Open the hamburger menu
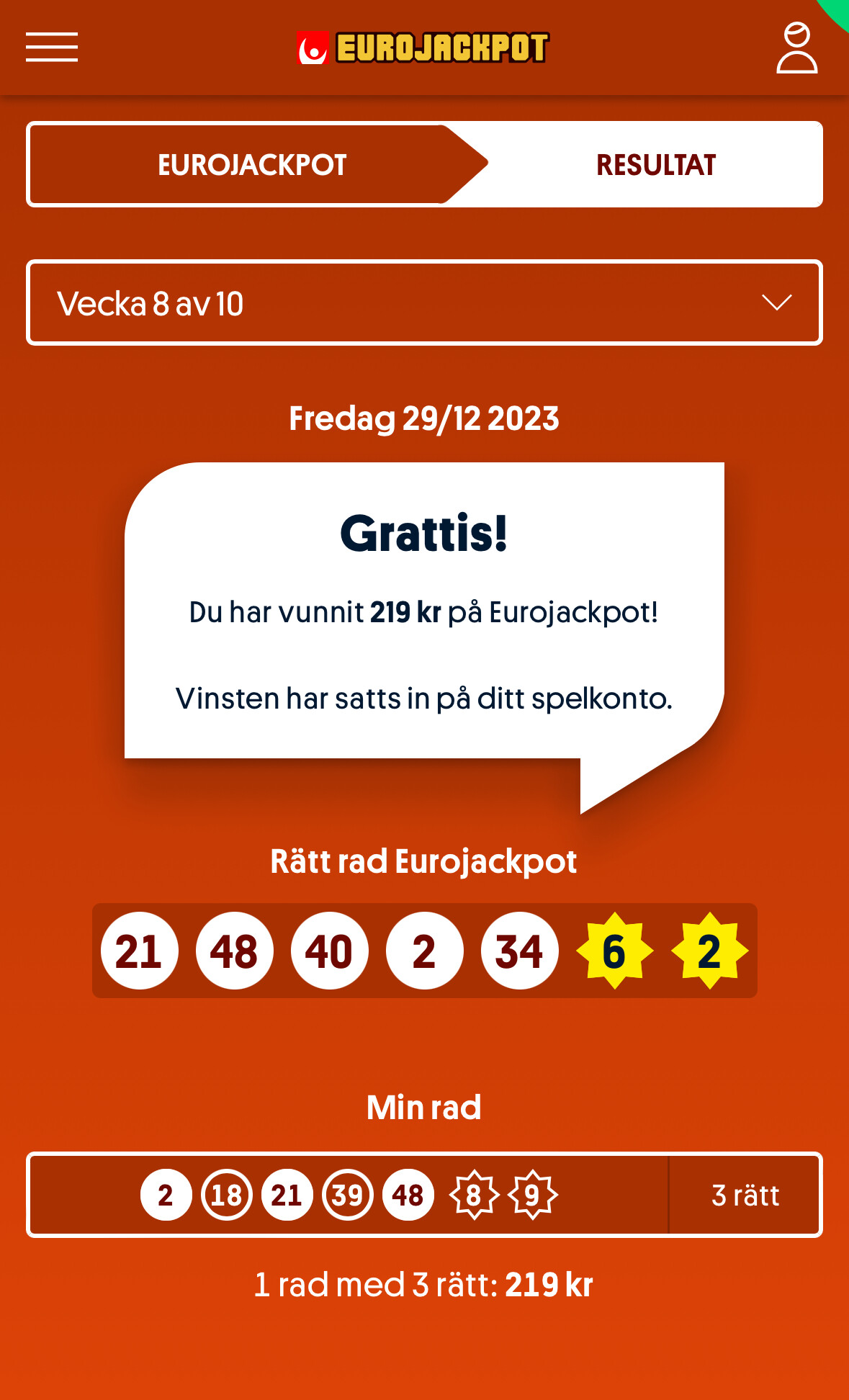Image resolution: width=849 pixels, height=1400 pixels. (x=52, y=48)
